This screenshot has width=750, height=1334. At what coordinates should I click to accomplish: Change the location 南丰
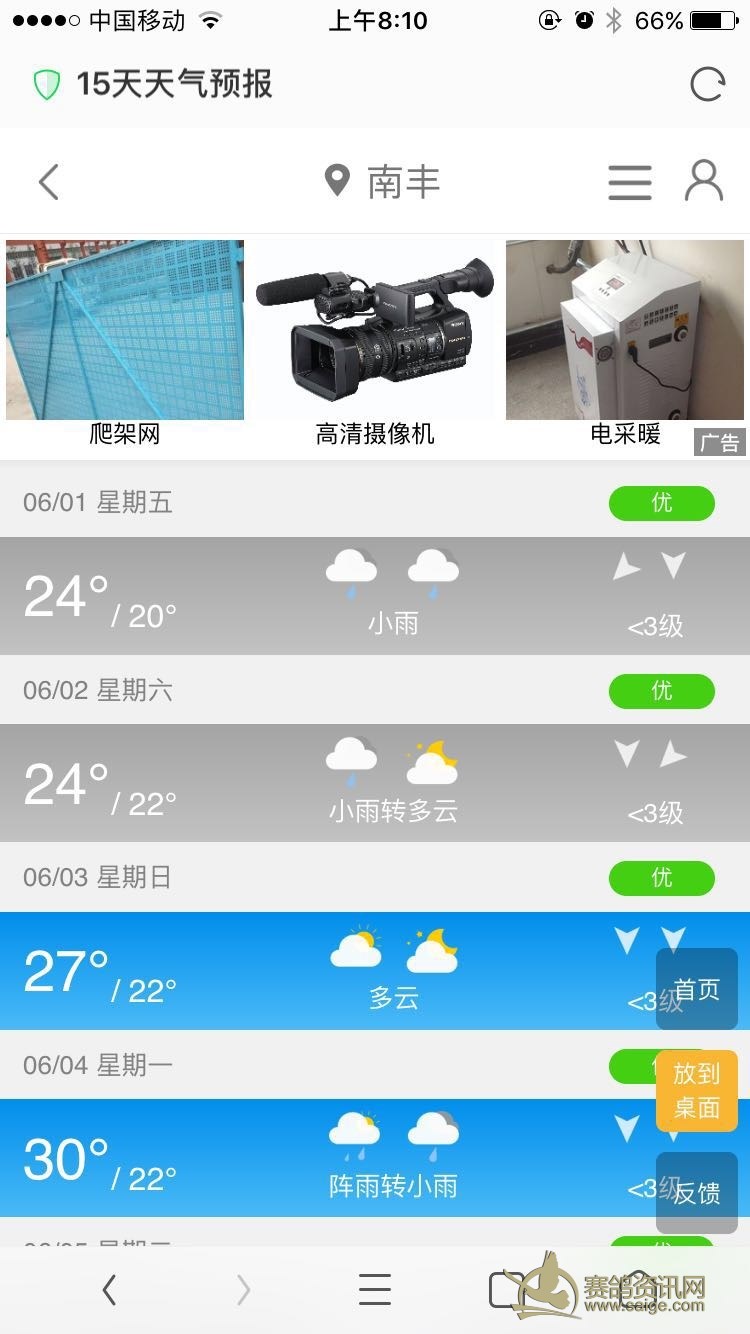[x=383, y=182]
